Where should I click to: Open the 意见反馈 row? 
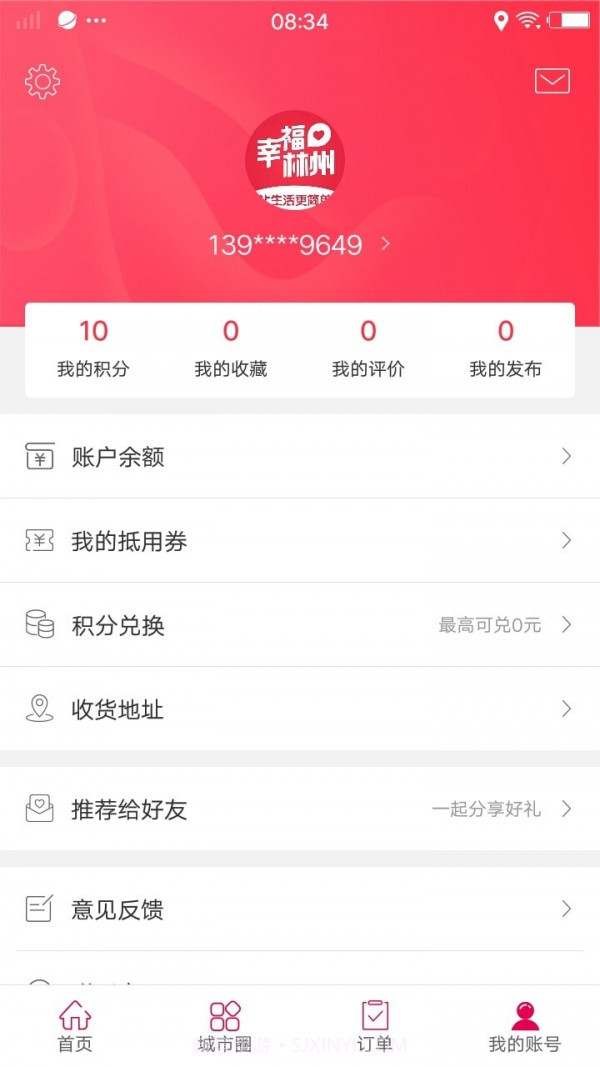(x=300, y=909)
